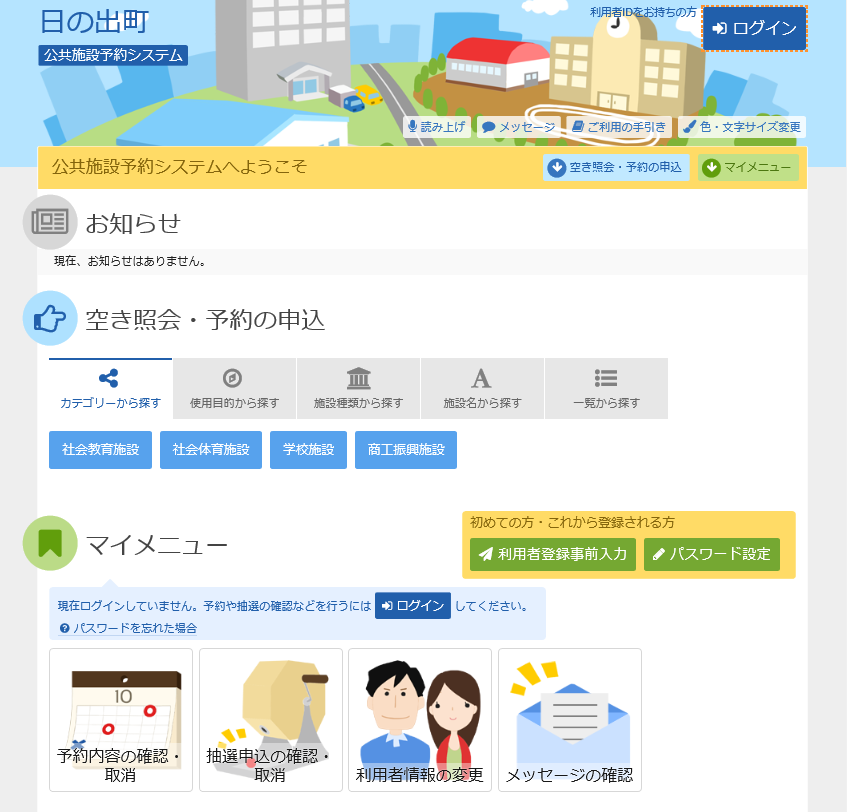Switch to 施設名から探す tab

[482, 389]
